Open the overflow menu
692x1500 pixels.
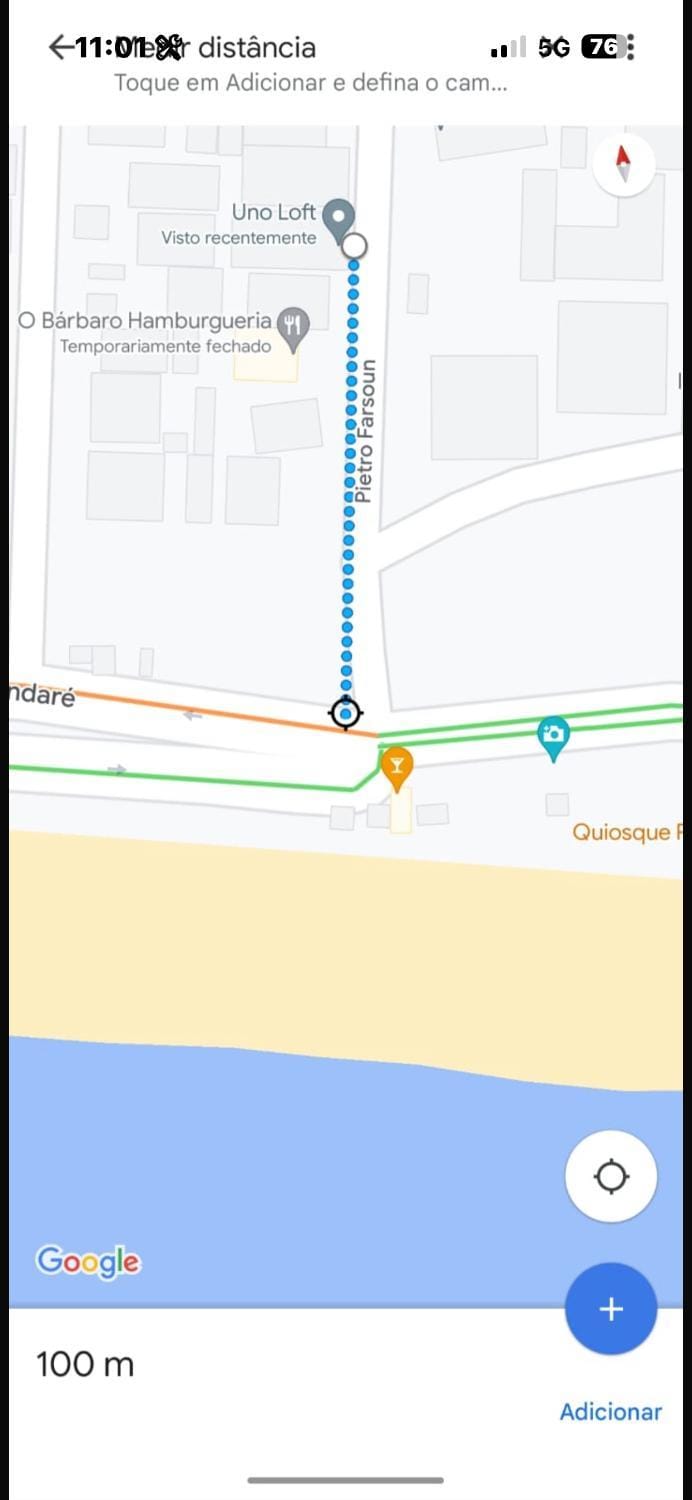[630, 47]
